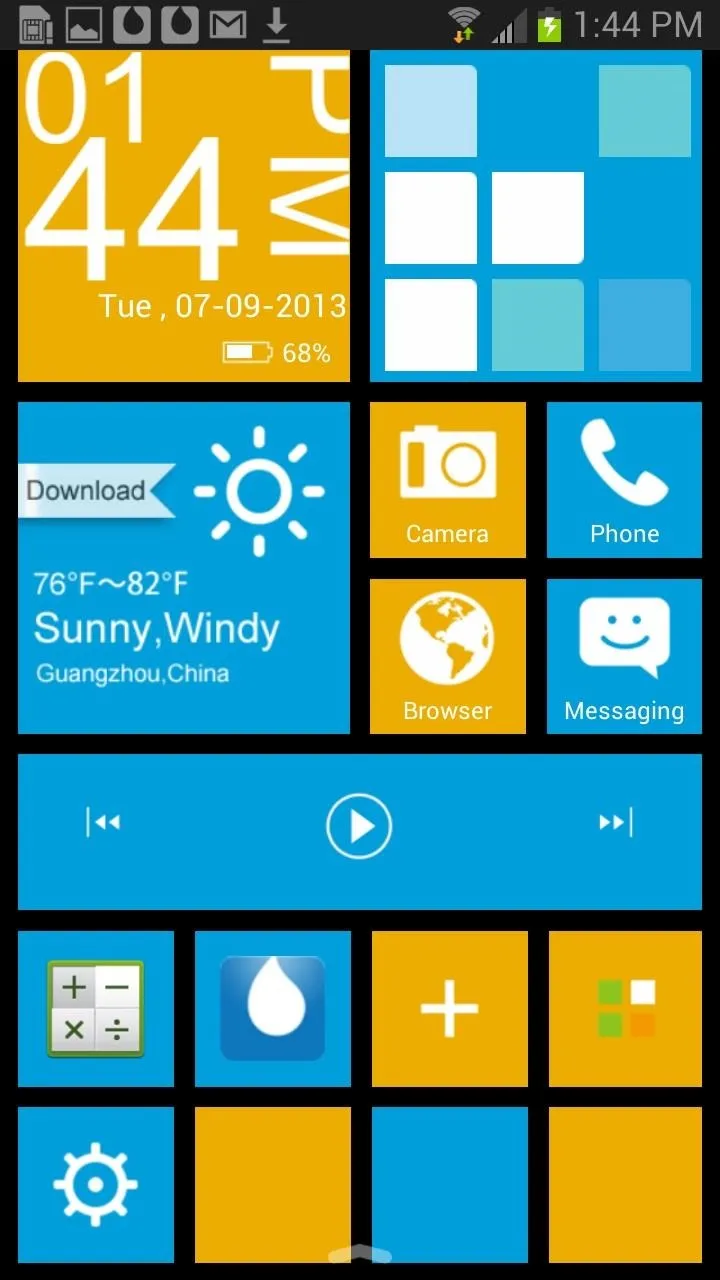Screen dimensions: 720x1280
Task: Launch the Browser tile
Action: coord(447,656)
